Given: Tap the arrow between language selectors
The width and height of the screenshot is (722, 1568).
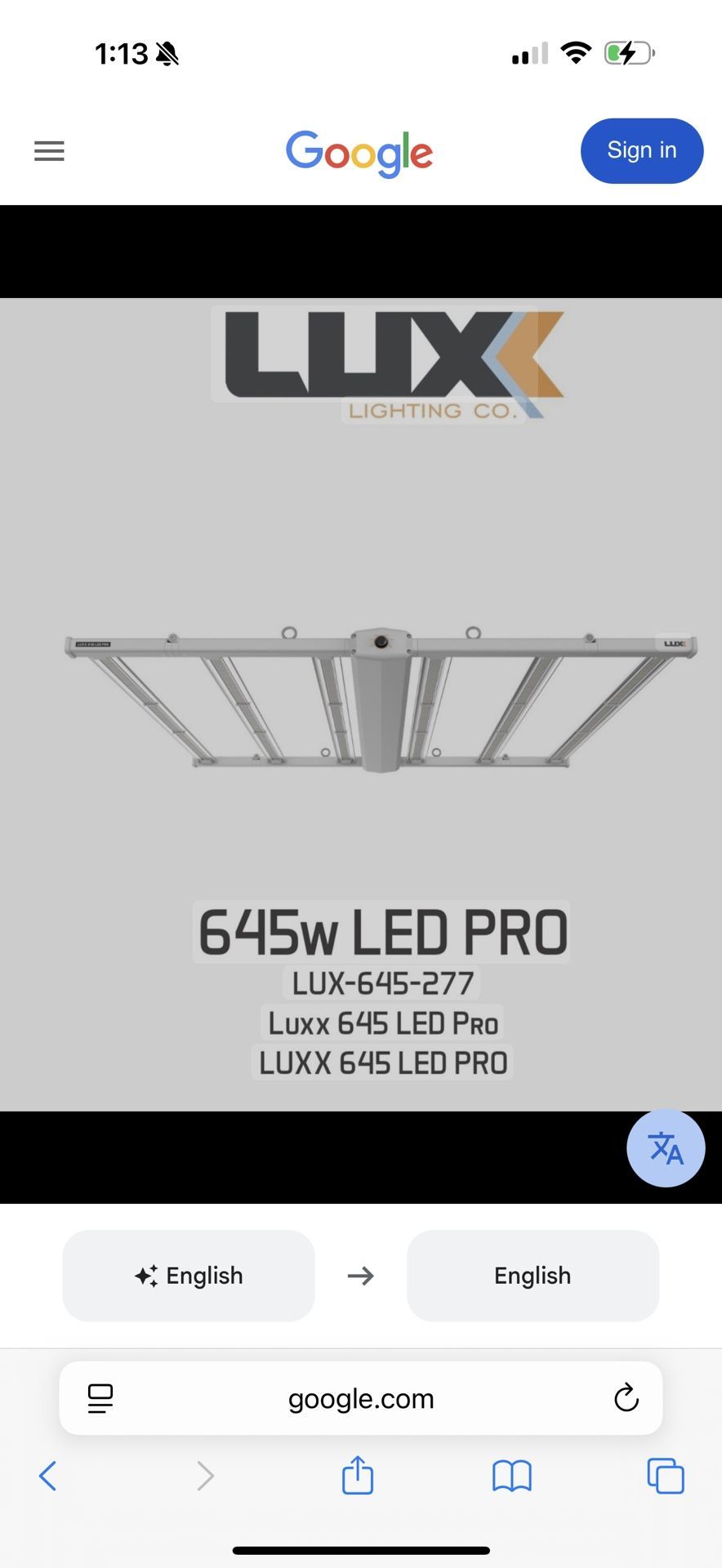Looking at the screenshot, I should point(360,1276).
